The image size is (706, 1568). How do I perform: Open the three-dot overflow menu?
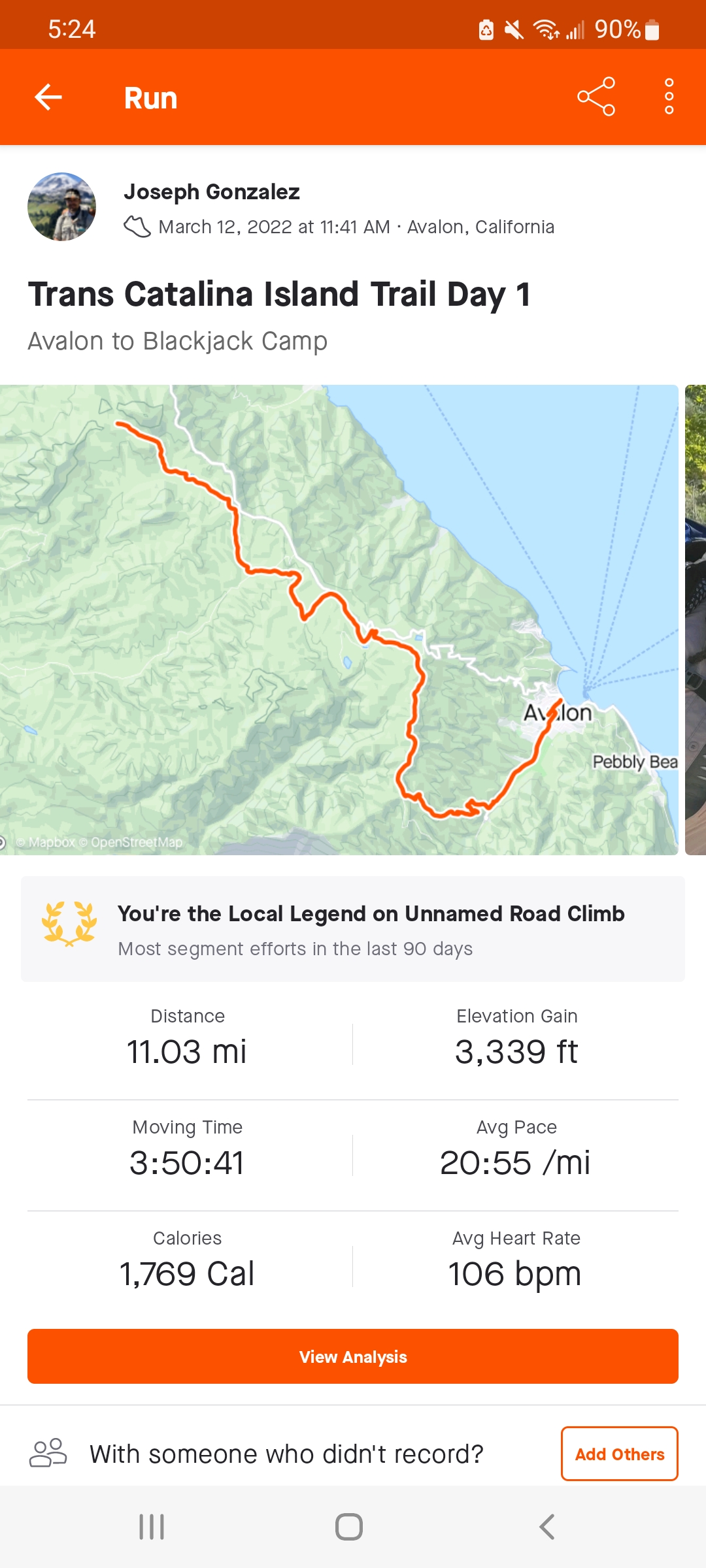[669, 97]
